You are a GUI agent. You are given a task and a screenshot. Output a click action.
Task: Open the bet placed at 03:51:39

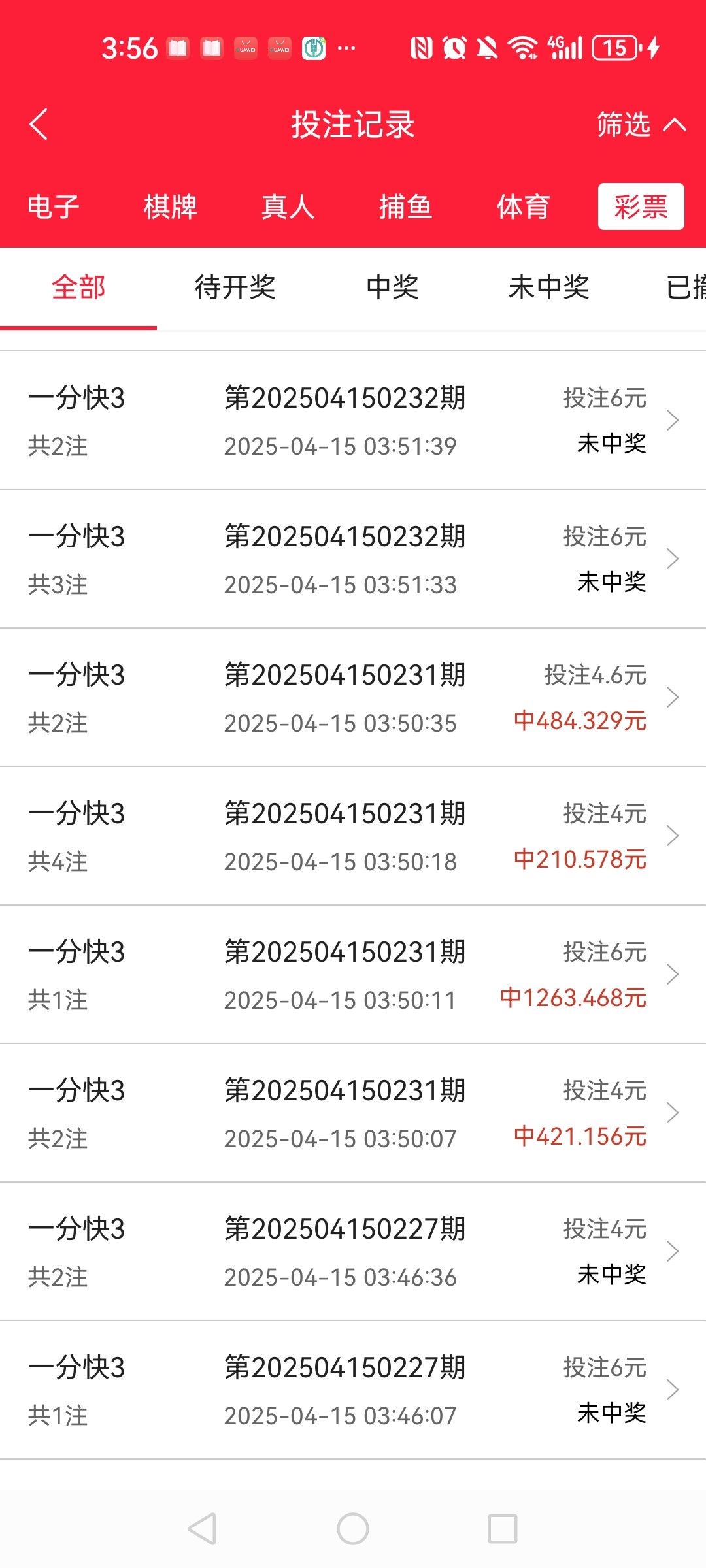[x=353, y=421]
